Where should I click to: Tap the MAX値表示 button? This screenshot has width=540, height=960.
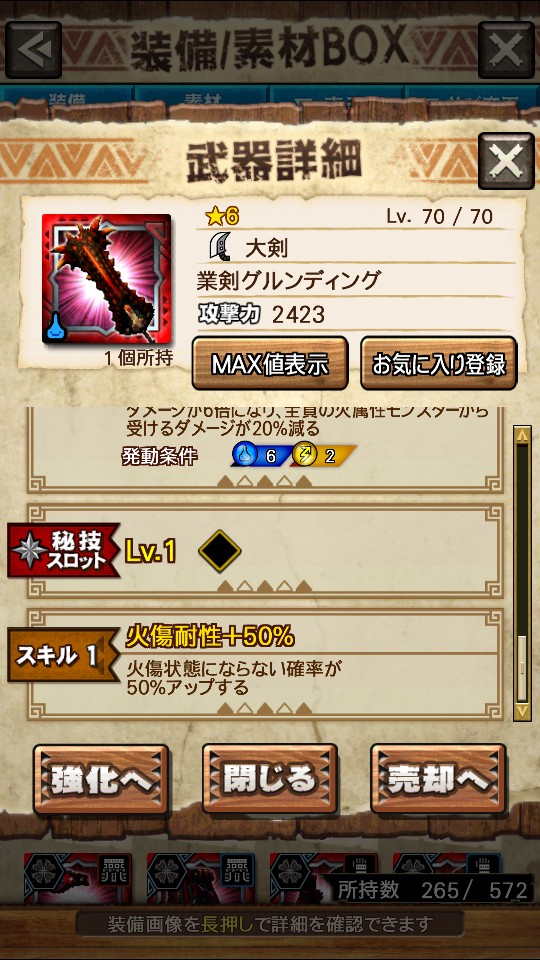pos(270,364)
